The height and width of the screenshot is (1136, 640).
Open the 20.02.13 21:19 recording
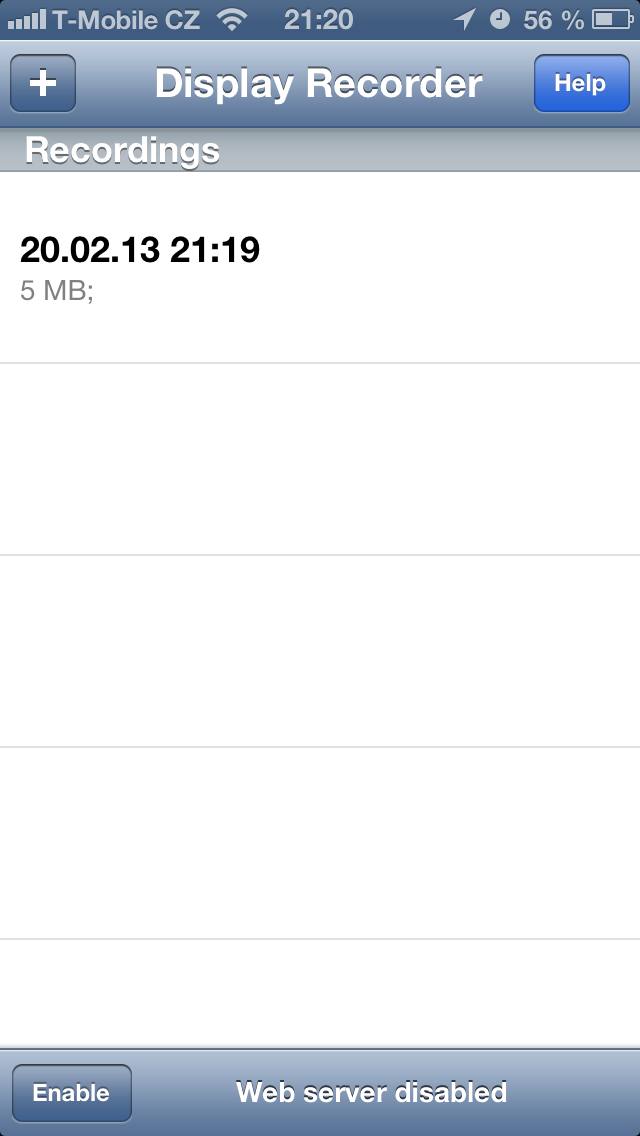(x=320, y=267)
